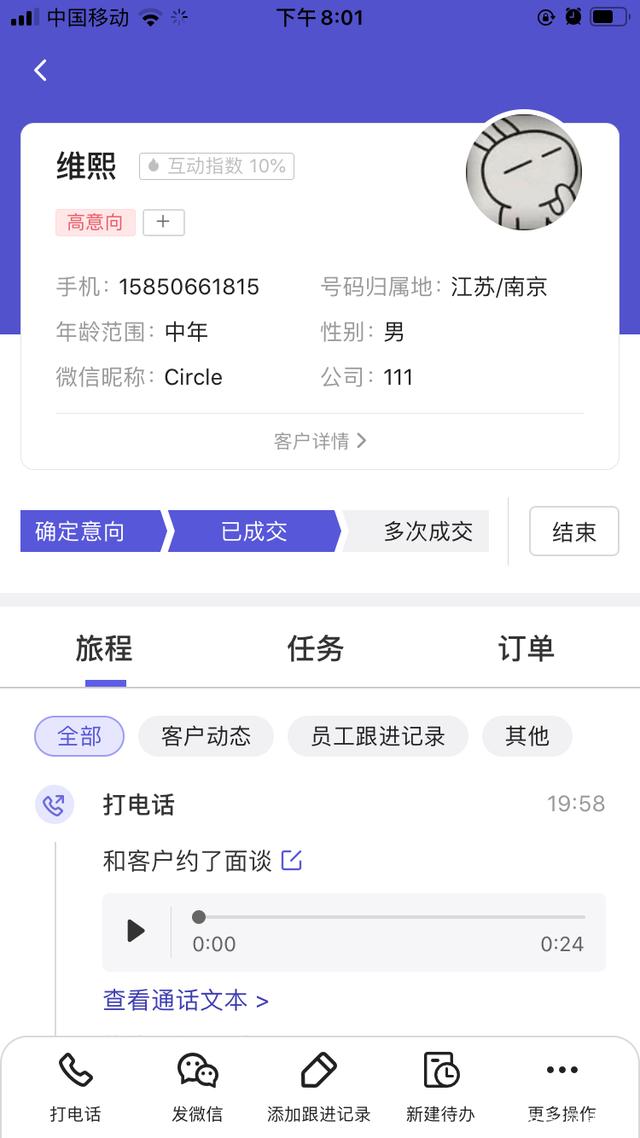
Task: Switch to the 旅程 tab
Action: (104, 648)
